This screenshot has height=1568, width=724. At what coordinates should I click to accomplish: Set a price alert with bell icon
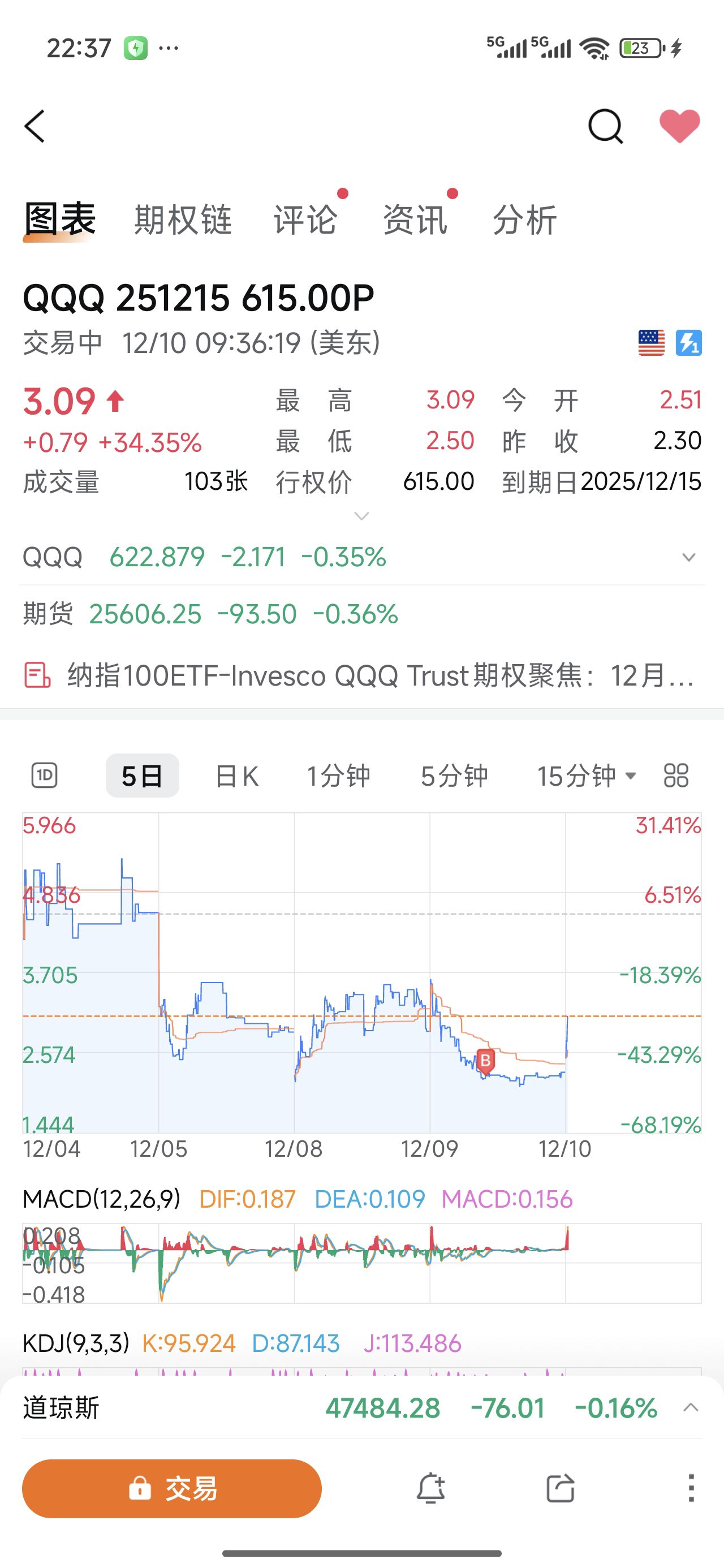(x=430, y=1488)
